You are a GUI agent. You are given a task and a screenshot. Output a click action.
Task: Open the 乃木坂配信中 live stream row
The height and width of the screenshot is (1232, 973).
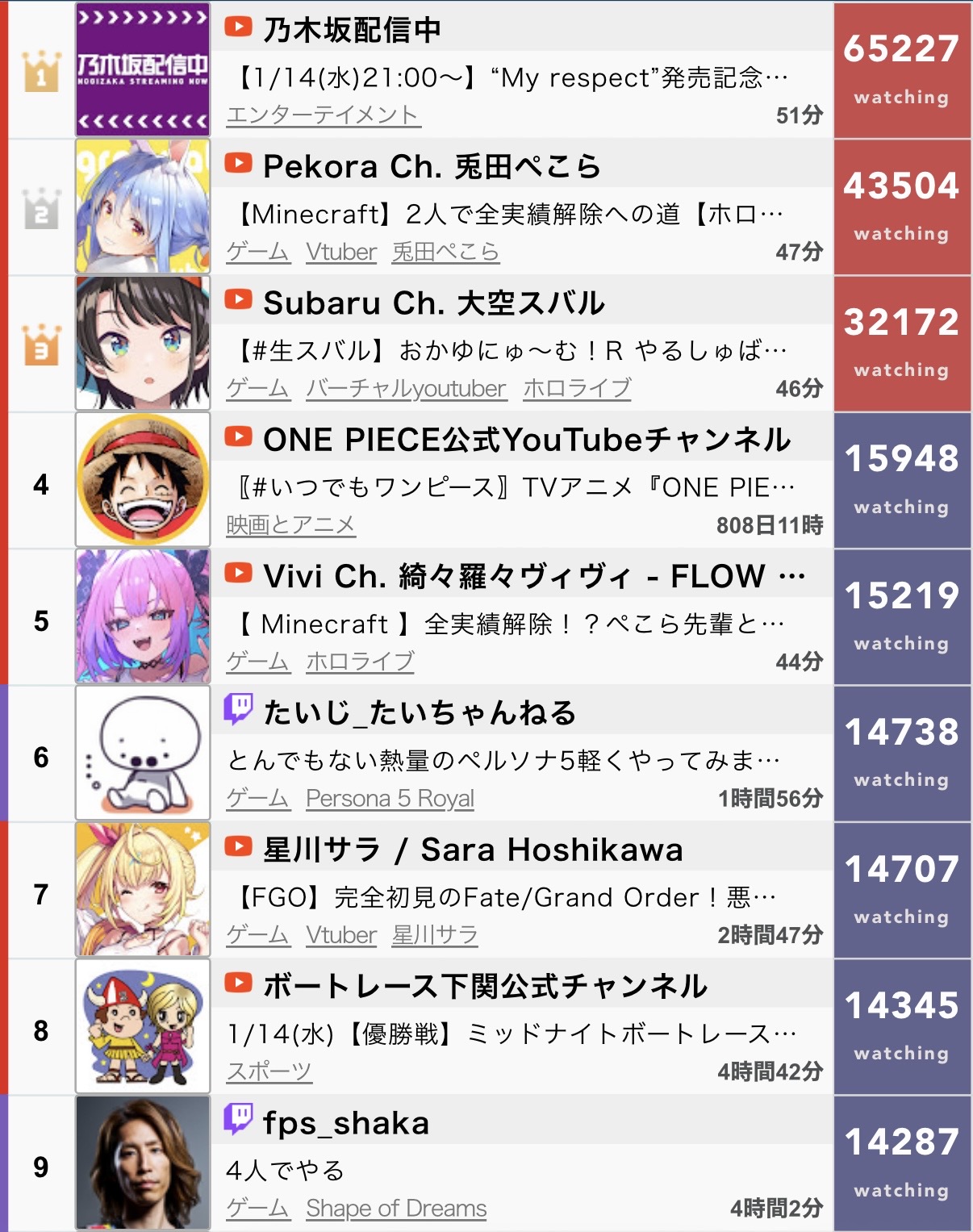[x=353, y=31]
